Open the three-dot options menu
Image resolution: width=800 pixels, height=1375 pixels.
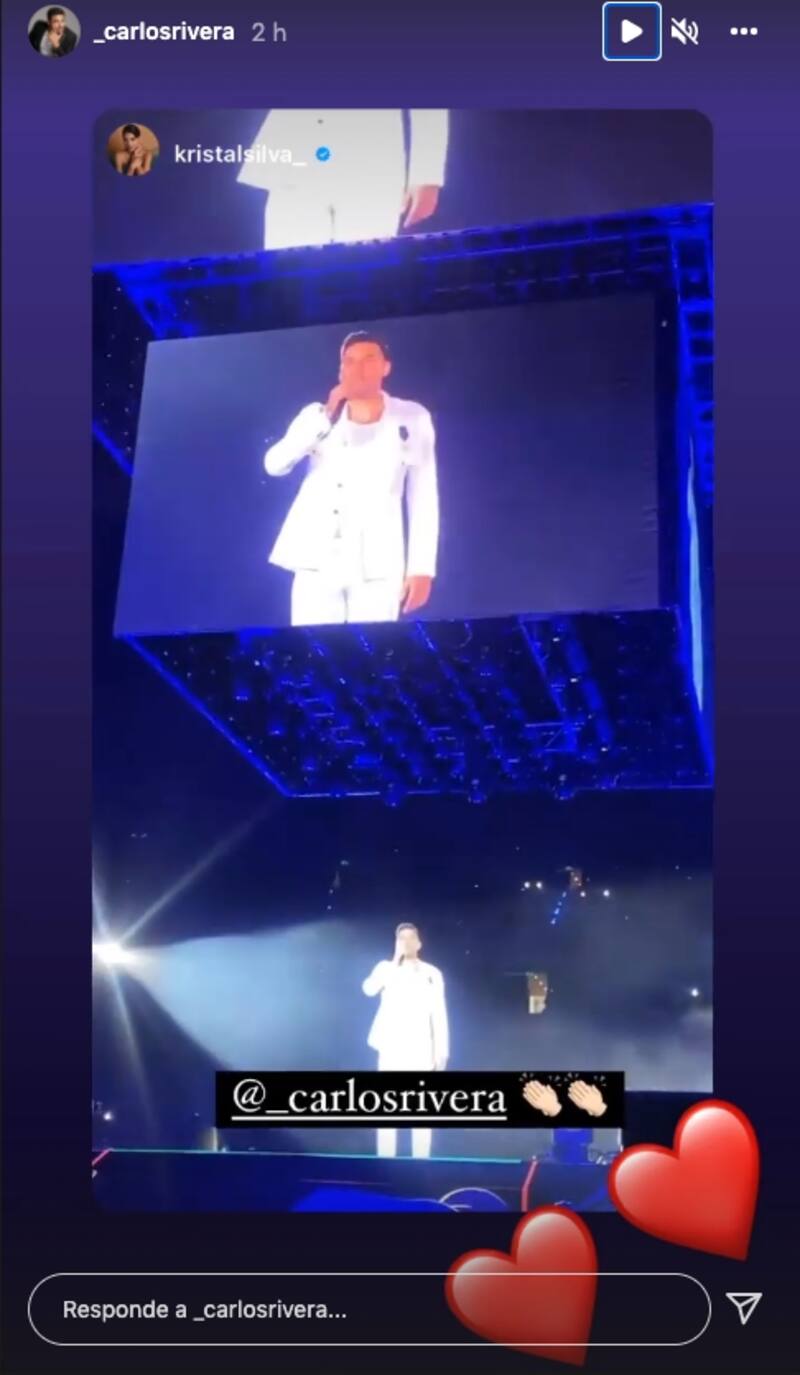click(744, 32)
